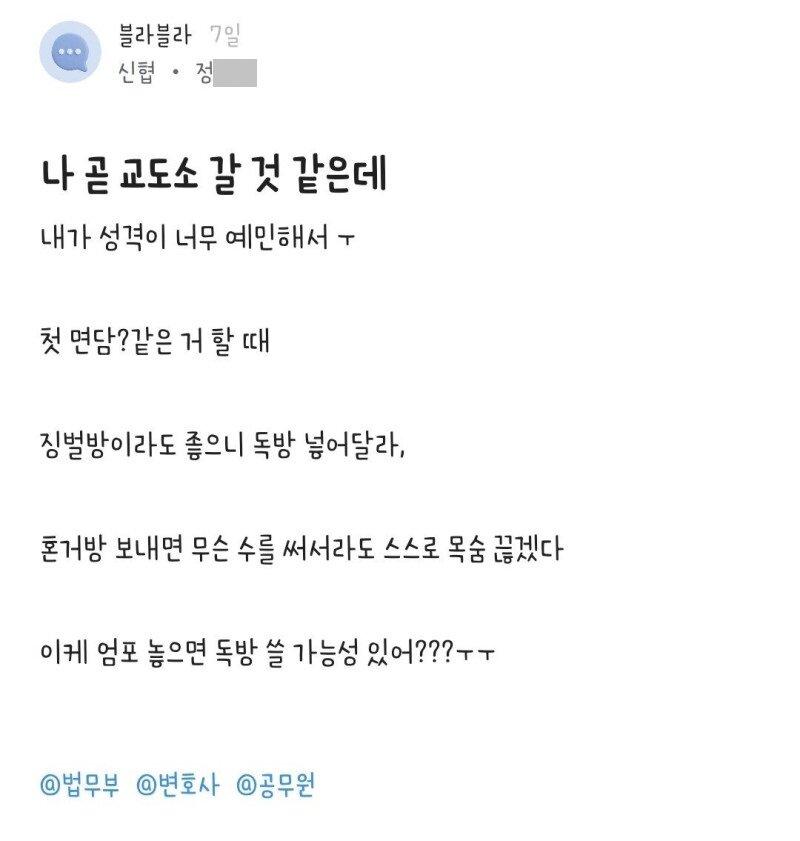Open the 블라블라 author avatar
This screenshot has width=800, height=841.
[x=70, y=51]
